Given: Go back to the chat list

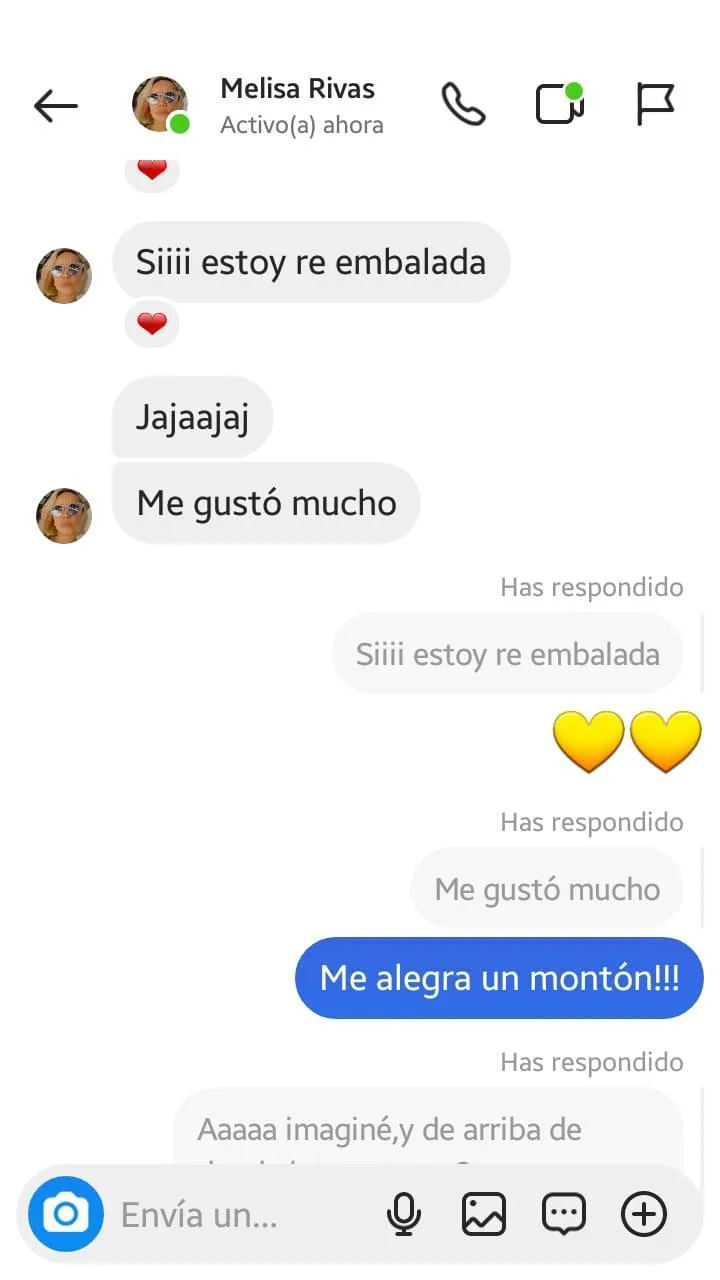Looking at the screenshot, I should tap(56, 105).
